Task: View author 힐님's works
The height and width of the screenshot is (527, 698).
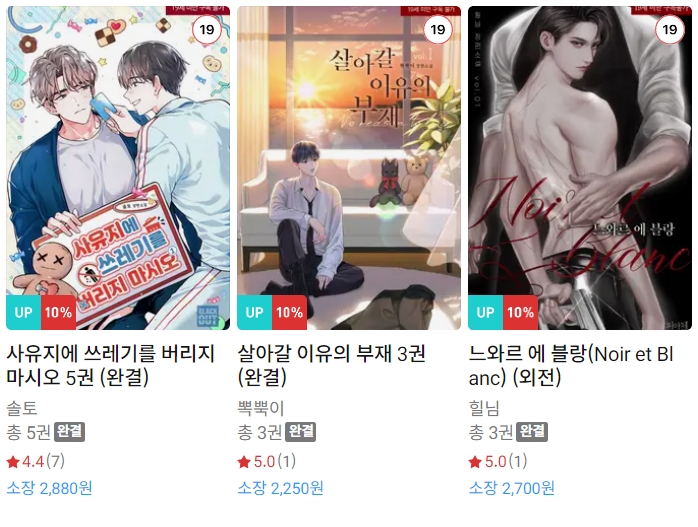Action: tap(484, 408)
